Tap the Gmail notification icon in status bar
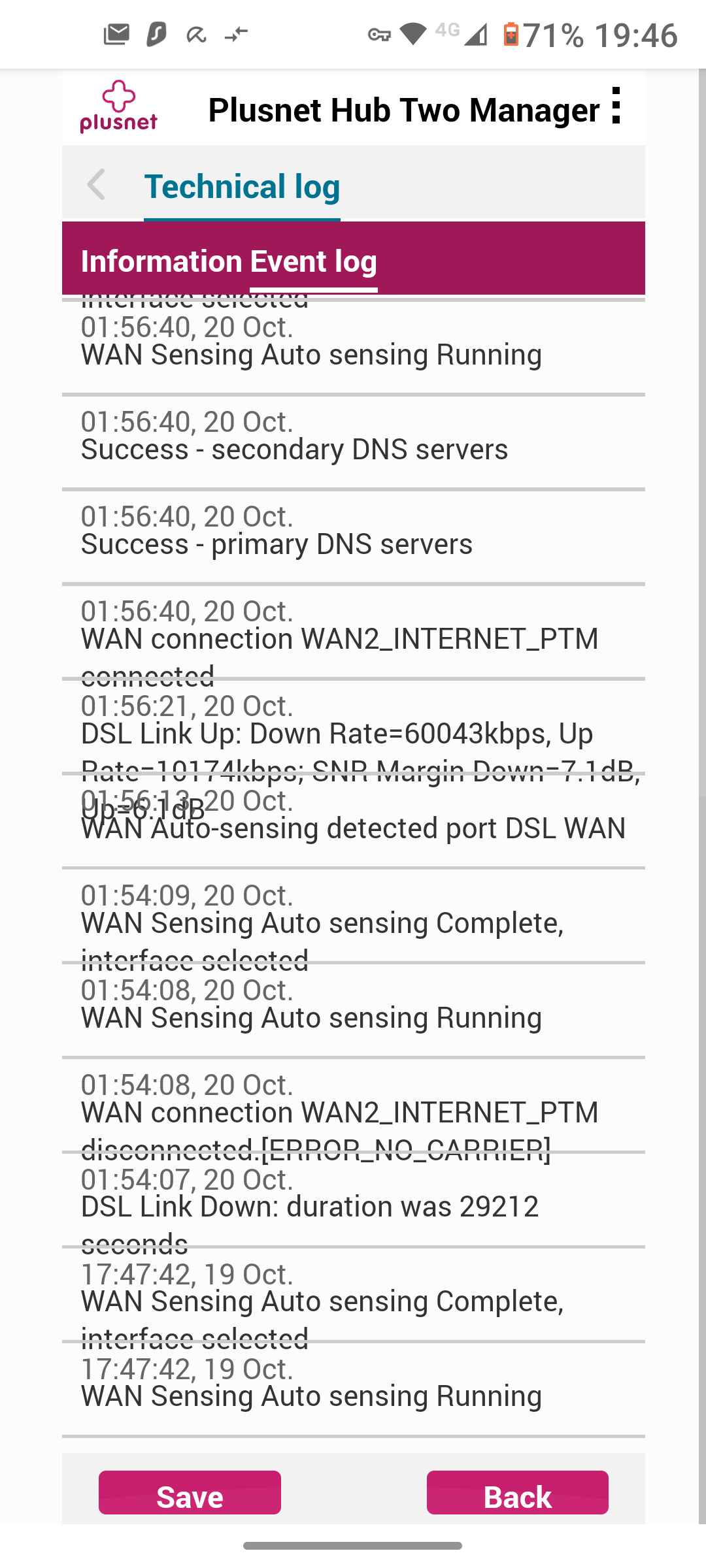Screen dimensions: 706x1568 tap(116, 34)
